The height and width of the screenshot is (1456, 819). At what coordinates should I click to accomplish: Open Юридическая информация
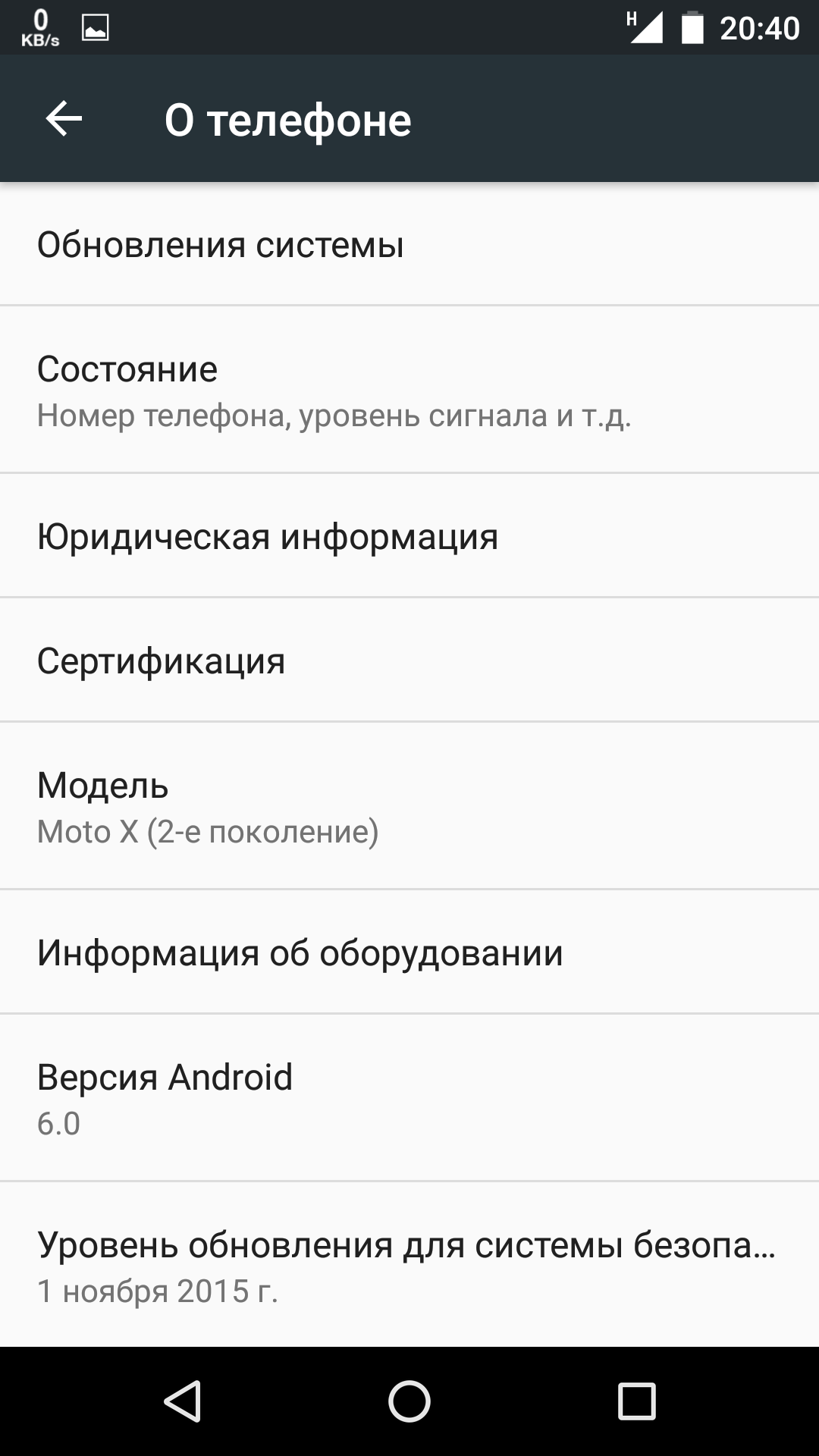pyautogui.click(x=409, y=536)
